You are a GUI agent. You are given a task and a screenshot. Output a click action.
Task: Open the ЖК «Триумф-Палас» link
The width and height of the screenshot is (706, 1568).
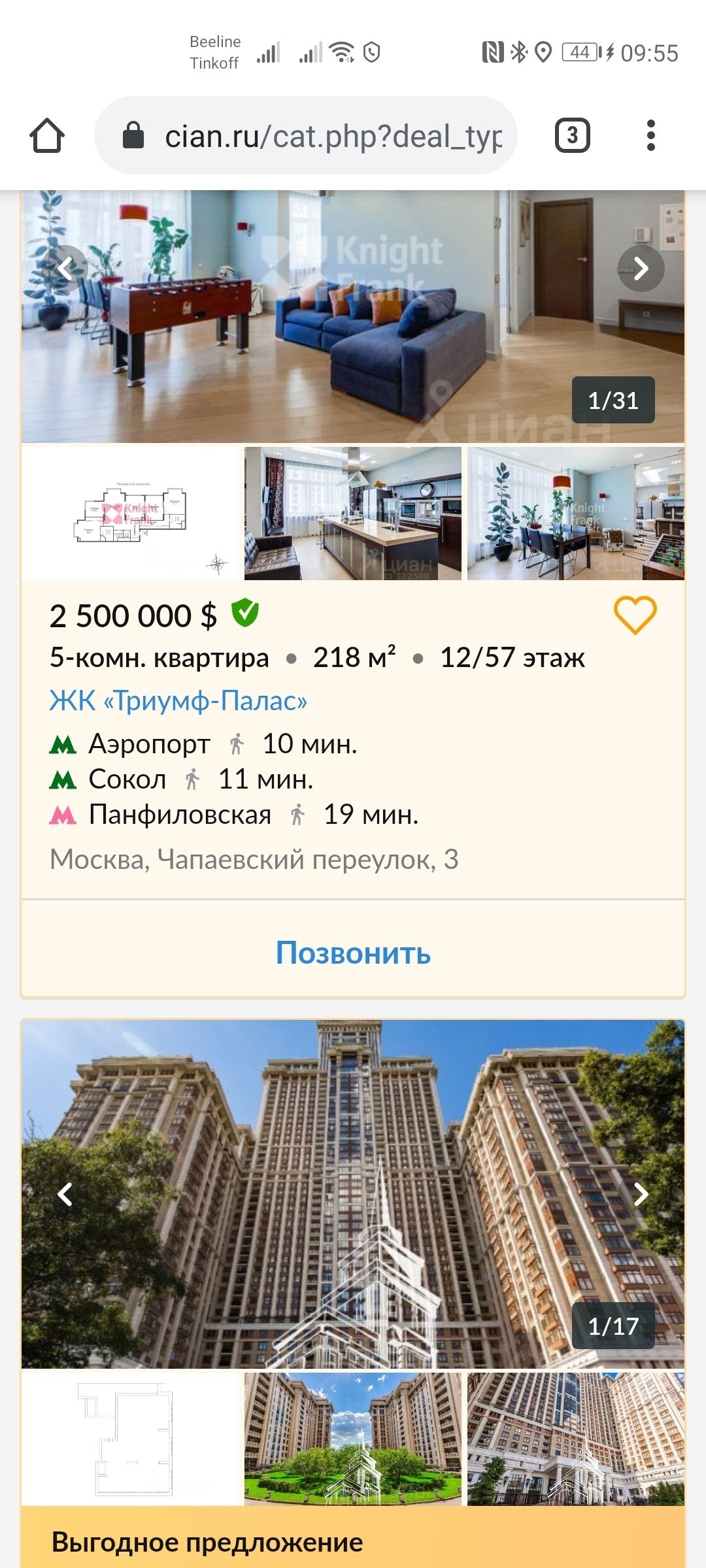point(178,700)
